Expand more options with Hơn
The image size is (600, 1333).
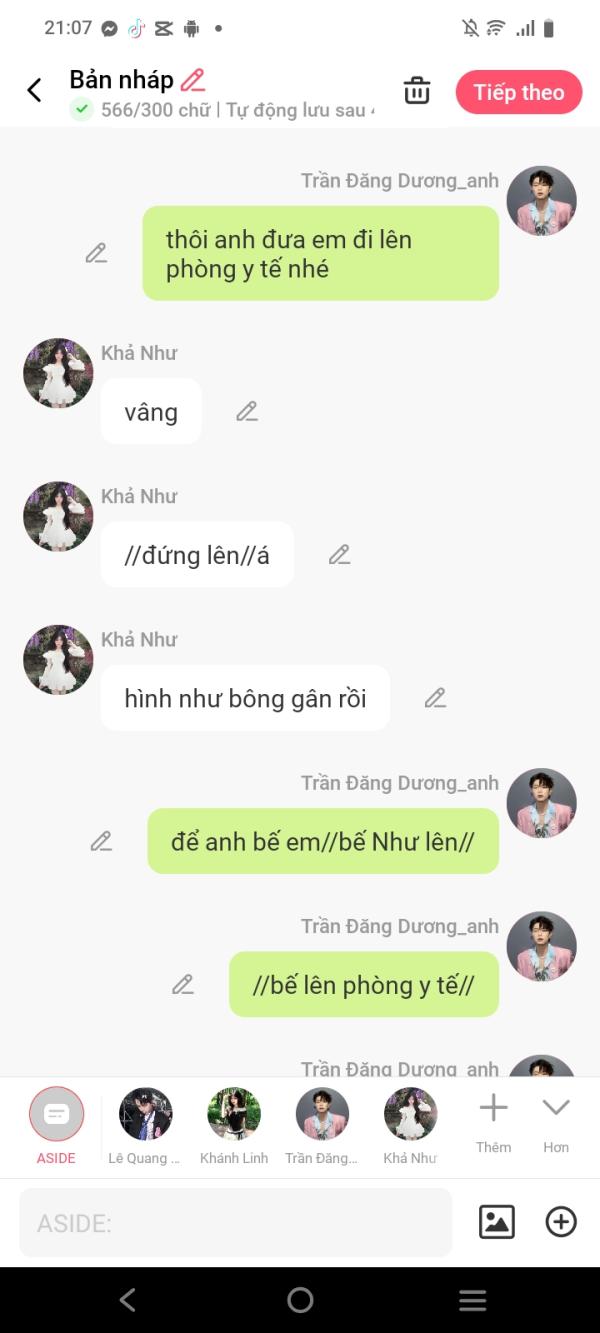(556, 1122)
